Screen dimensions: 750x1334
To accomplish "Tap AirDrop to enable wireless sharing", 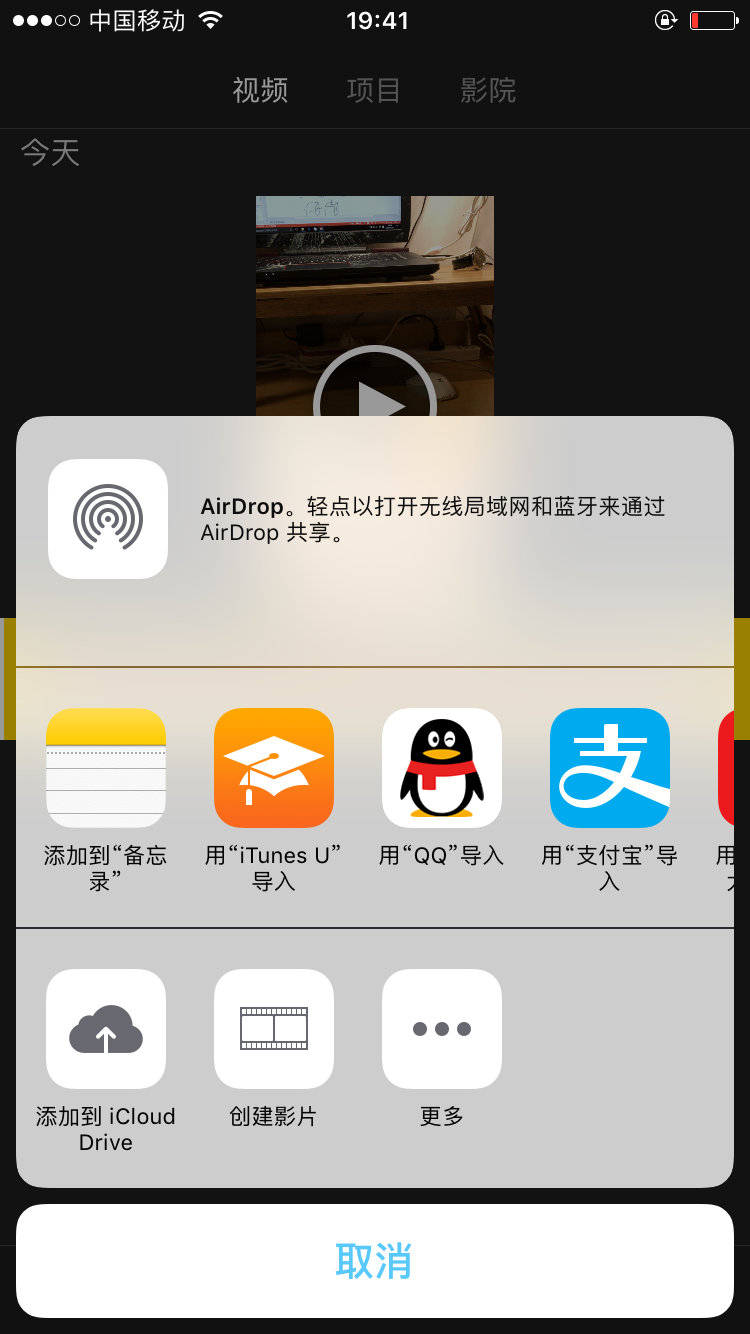I will pyautogui.click(x=108, y=519).
